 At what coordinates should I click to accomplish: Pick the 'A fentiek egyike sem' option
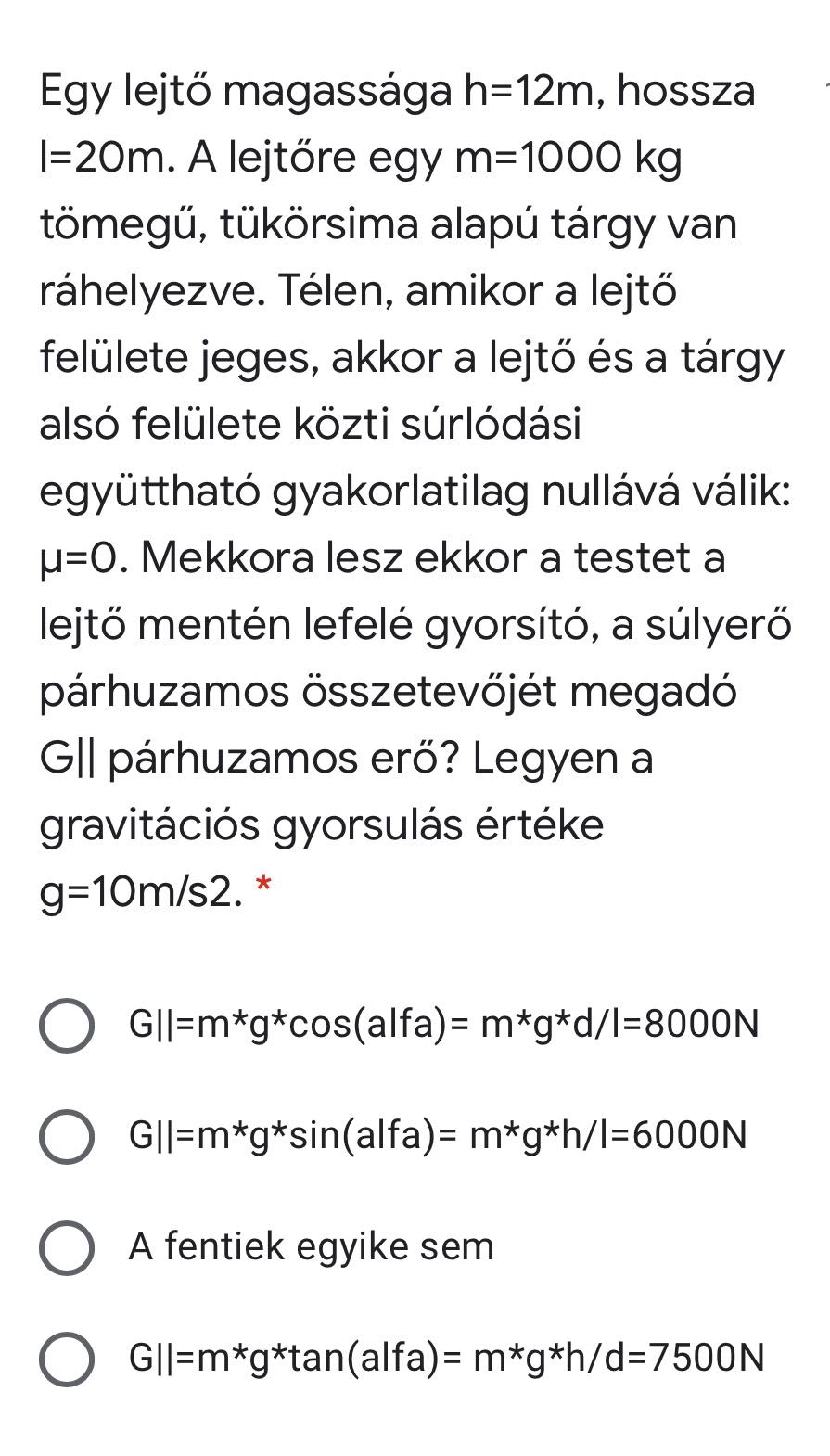67,1247
